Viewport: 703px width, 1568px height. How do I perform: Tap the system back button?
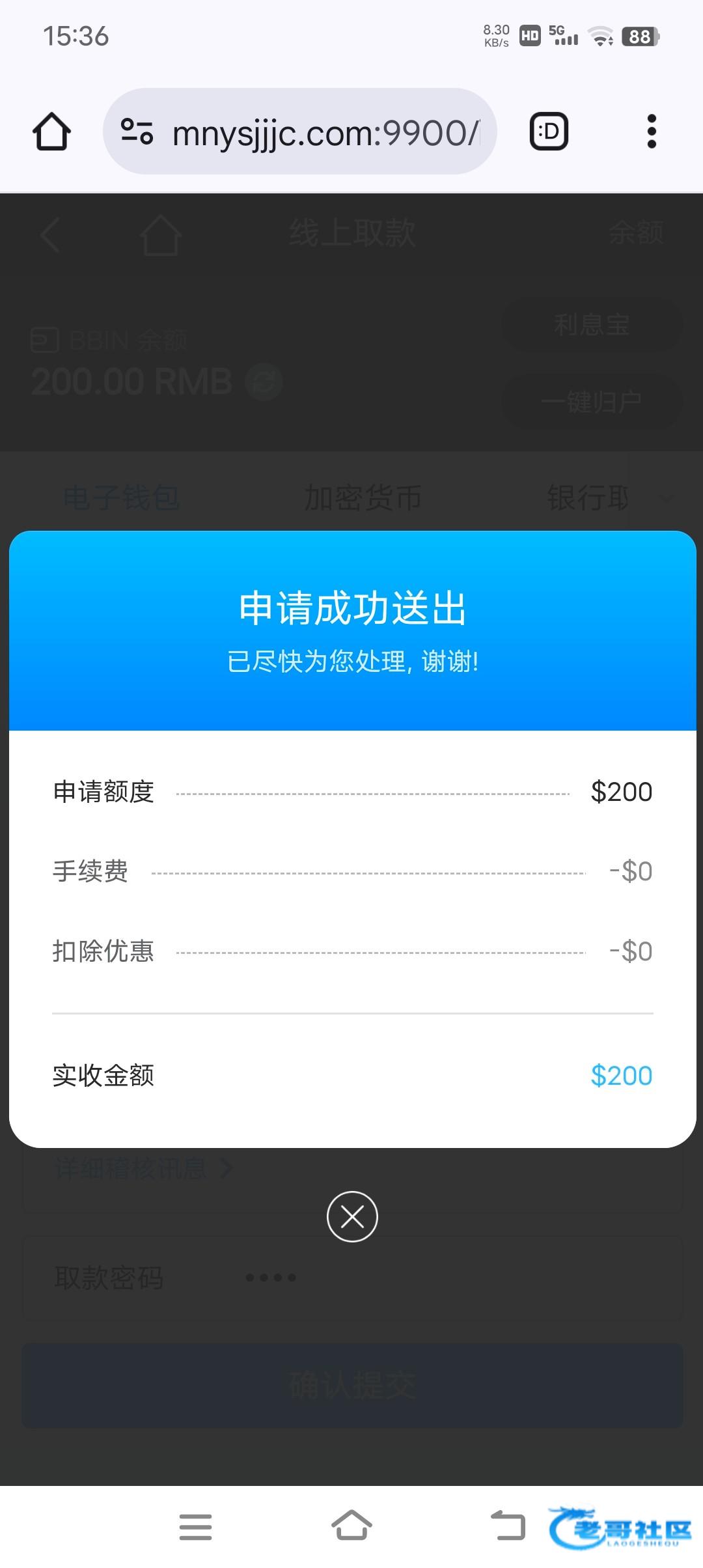coord(508,1526)
